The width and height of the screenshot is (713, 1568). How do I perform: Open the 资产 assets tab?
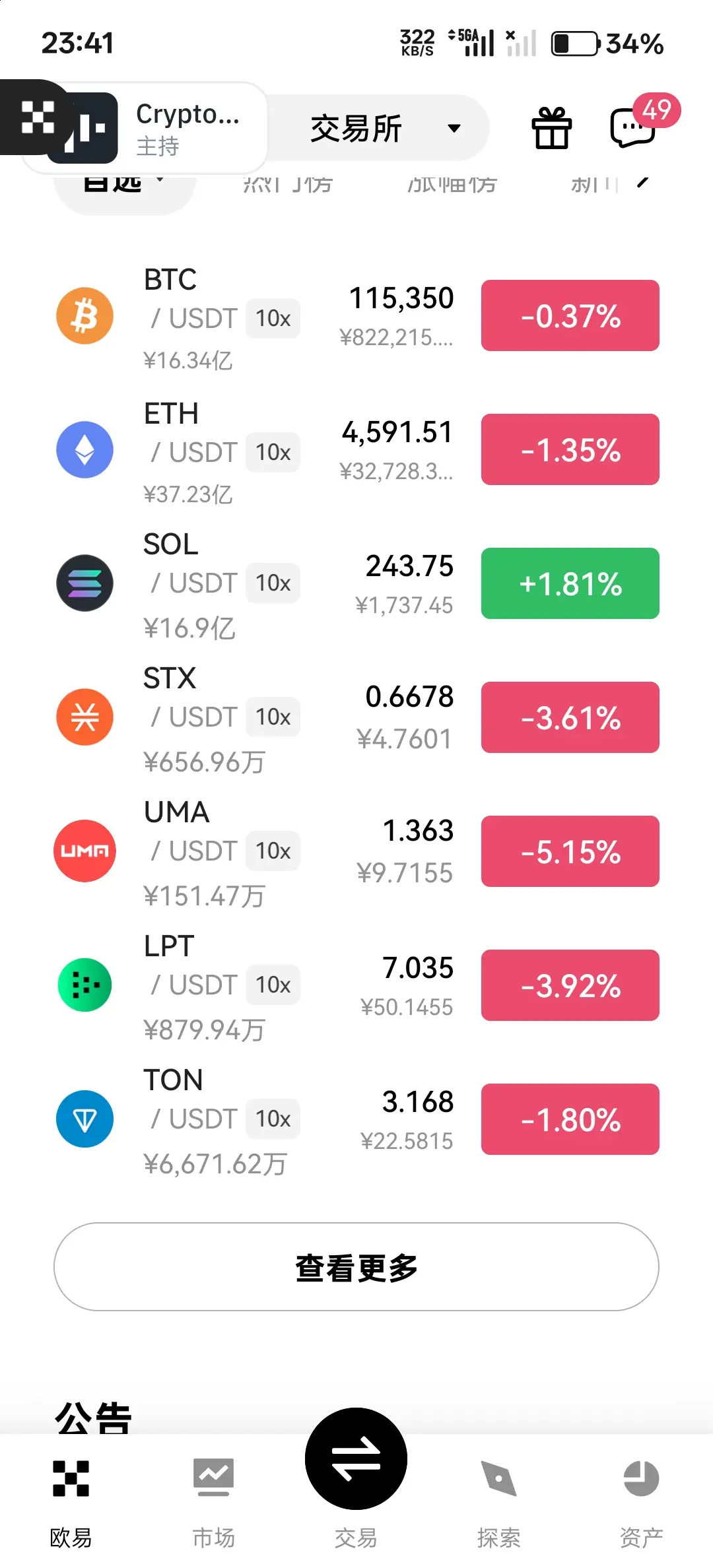click(x=641, y=1498)
